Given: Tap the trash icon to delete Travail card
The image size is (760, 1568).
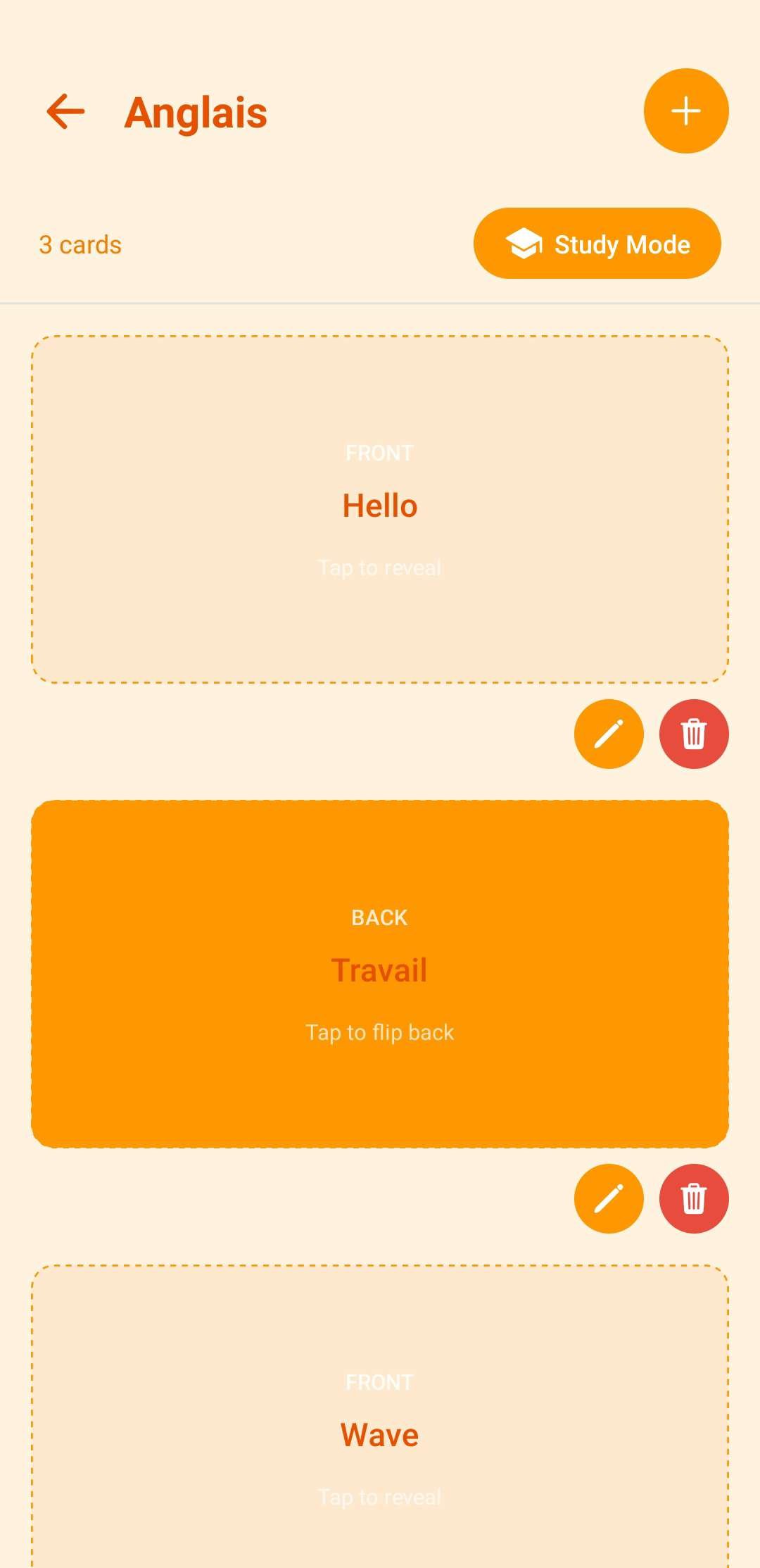Looking at the screenshot, I should pyautogui.click(x=693, y=1200).
